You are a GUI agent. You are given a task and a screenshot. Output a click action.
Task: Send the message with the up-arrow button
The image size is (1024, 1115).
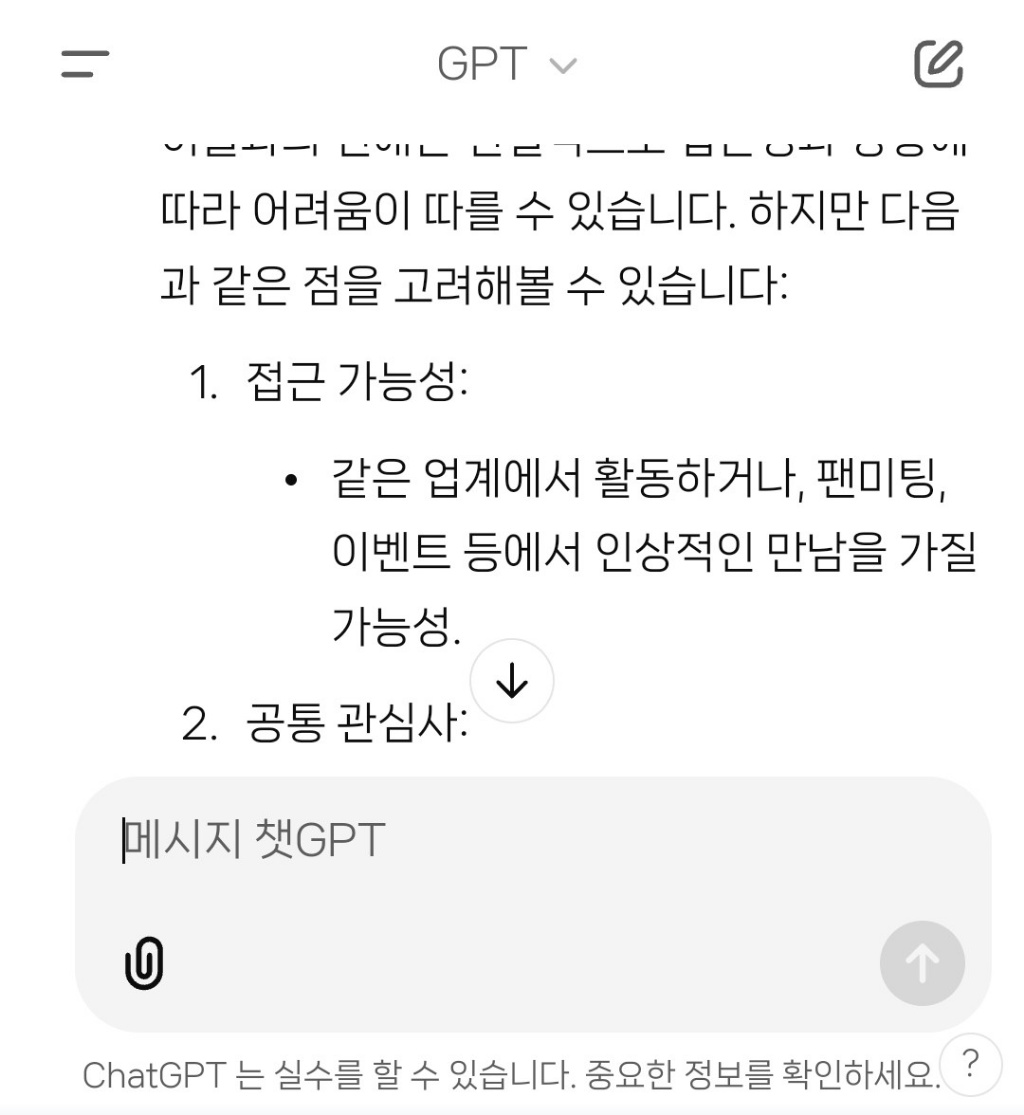[x=922, y=963]
